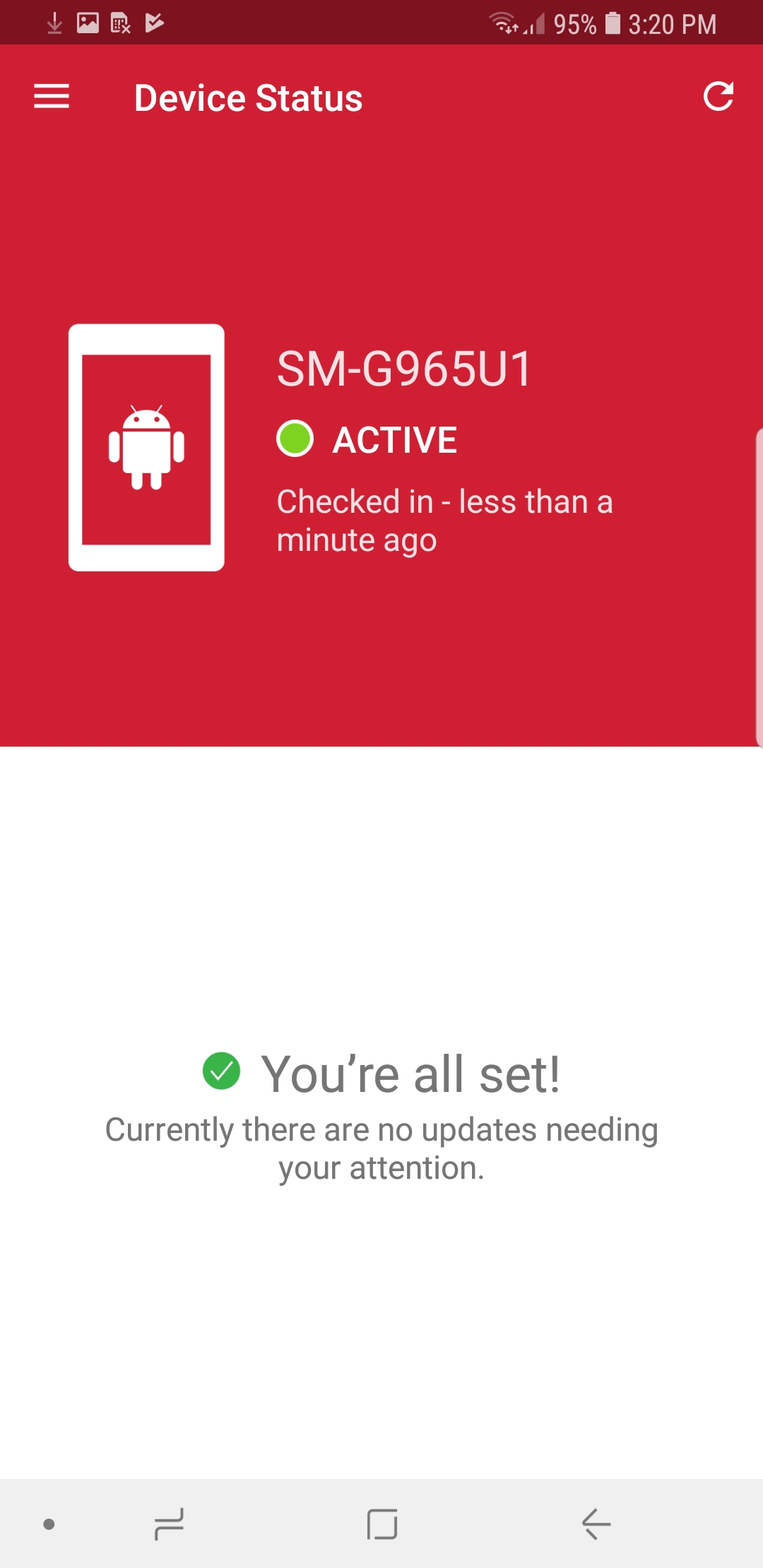
Task: Open the screenshot captured notification icon
Action: coord(87,22)
